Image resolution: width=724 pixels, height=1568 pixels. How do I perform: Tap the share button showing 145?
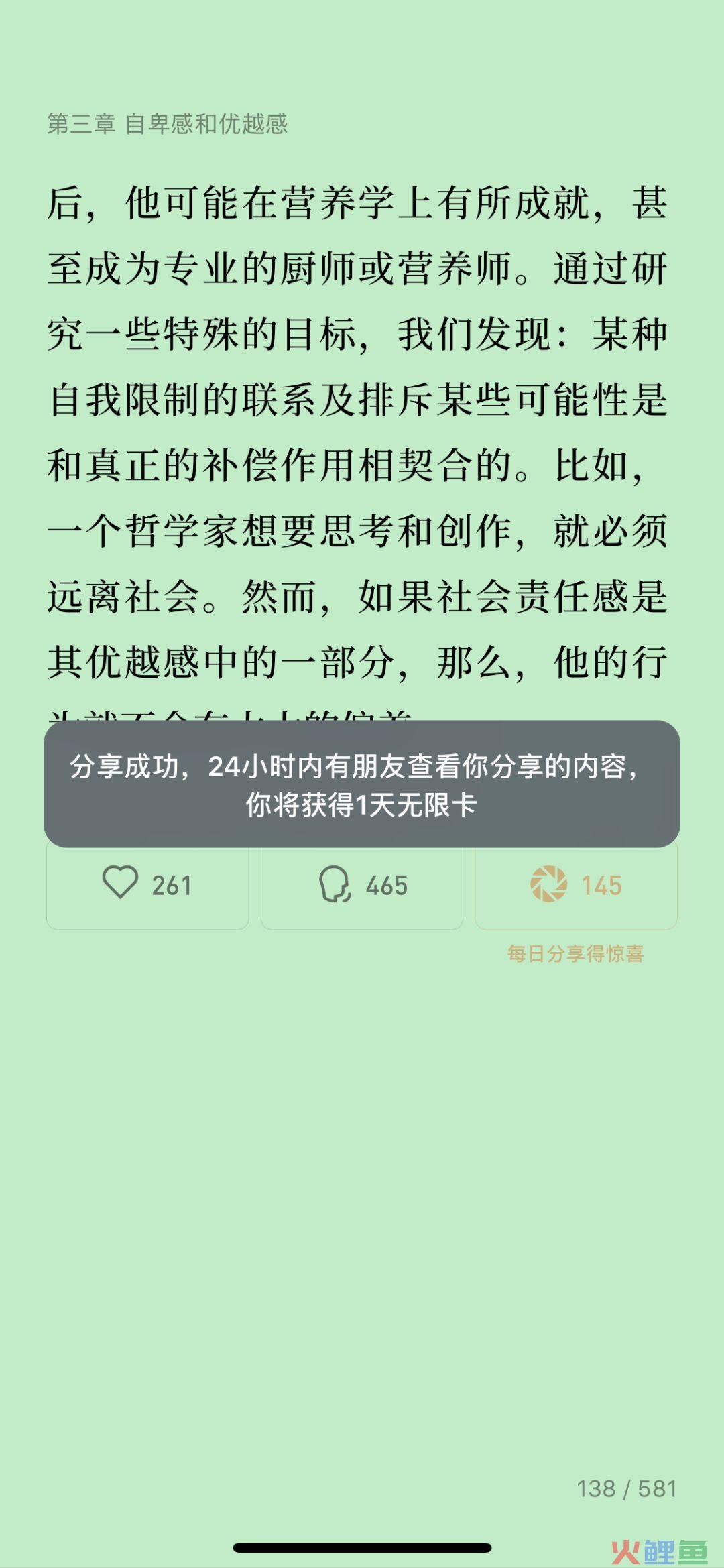[576, 885]
